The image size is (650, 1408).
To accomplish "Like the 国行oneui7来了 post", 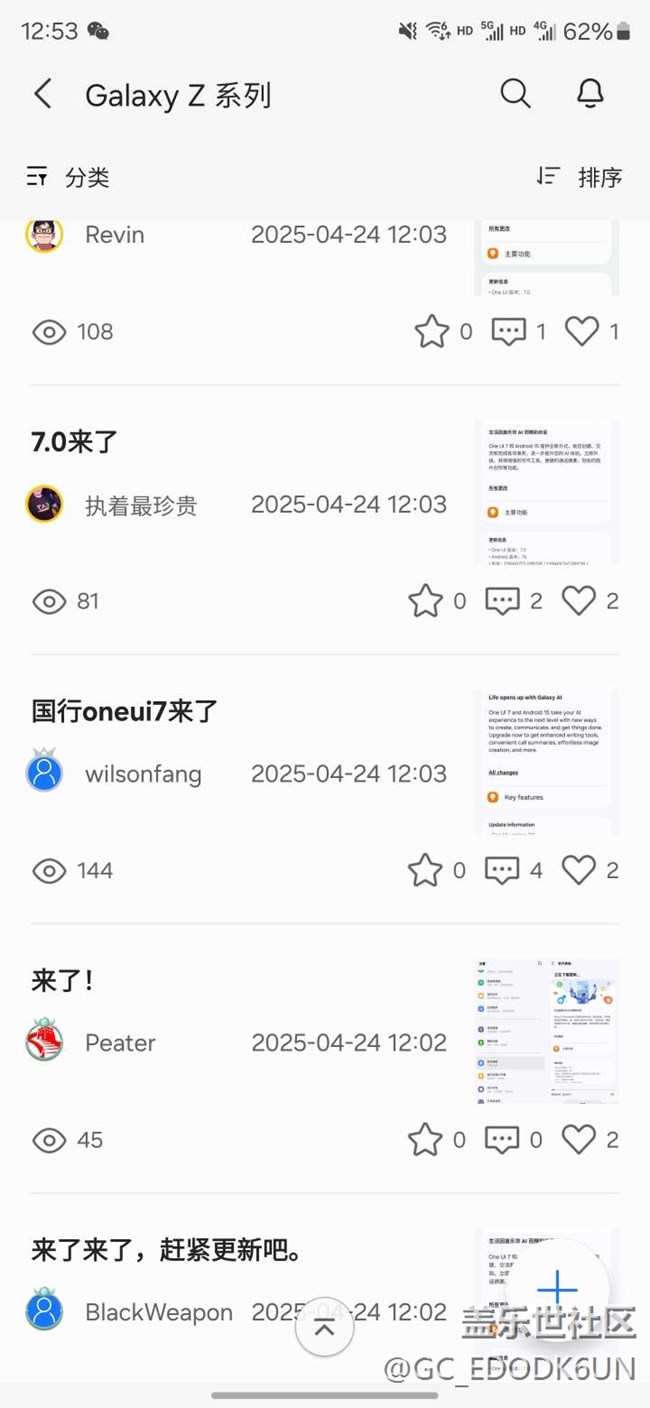I will pos(579,870).
